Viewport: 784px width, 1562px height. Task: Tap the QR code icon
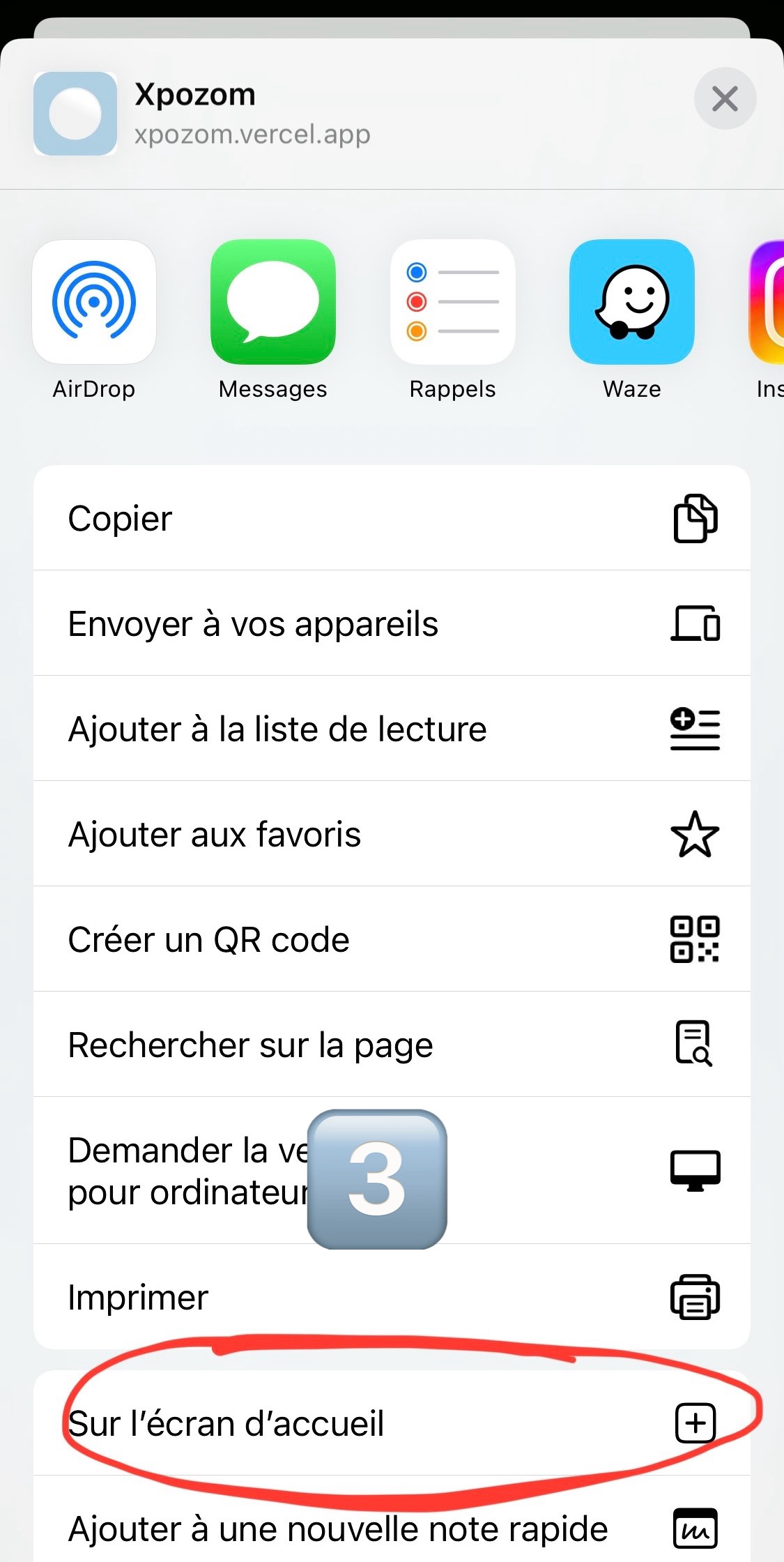pos(697,939)
